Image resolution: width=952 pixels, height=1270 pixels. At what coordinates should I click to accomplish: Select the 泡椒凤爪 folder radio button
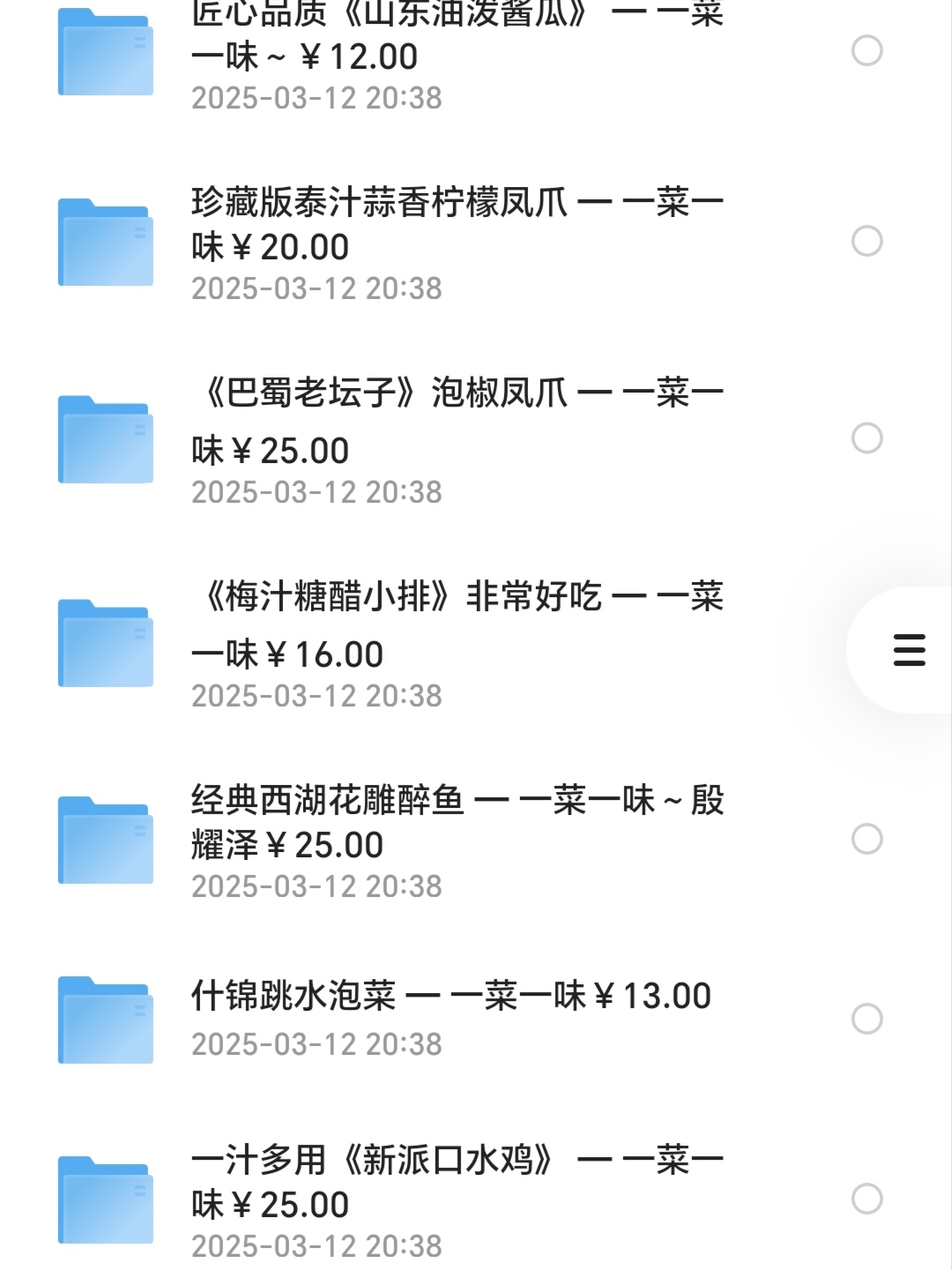[x=867, y=437]
